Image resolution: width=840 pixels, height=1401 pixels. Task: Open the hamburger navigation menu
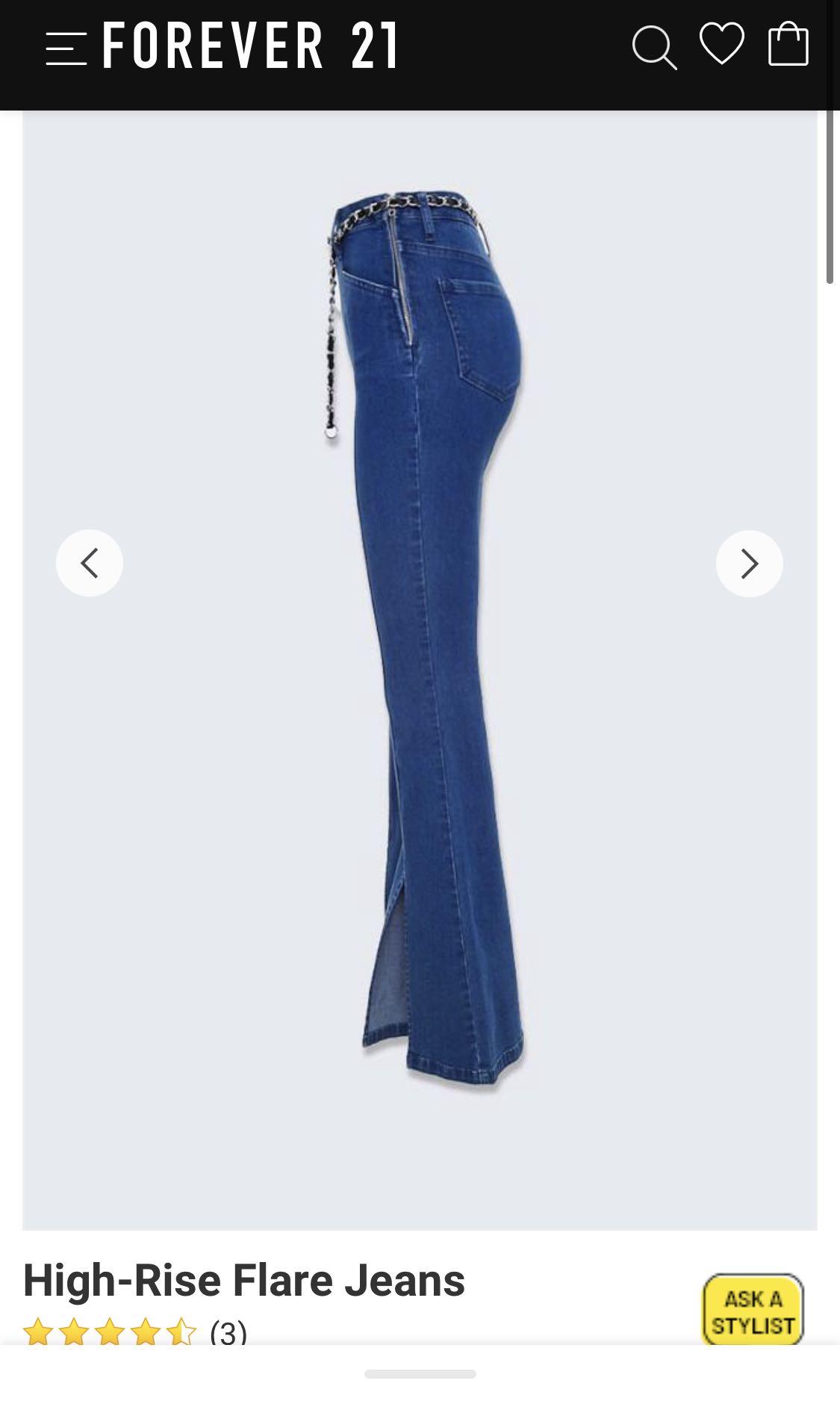66,48
